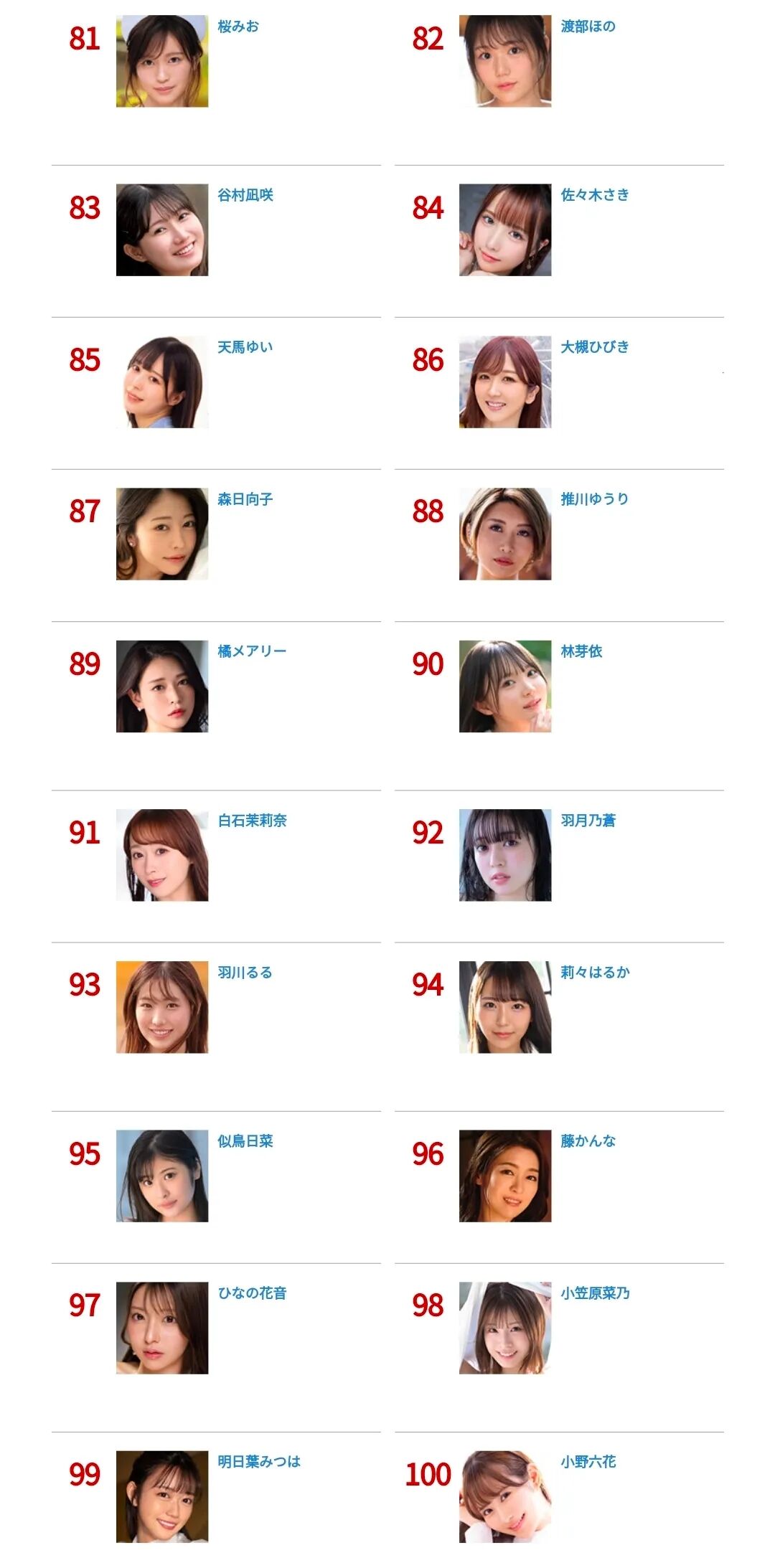Tap the thumbnail for rank 83
775x1568 pixels.
[x=162, y=230]
